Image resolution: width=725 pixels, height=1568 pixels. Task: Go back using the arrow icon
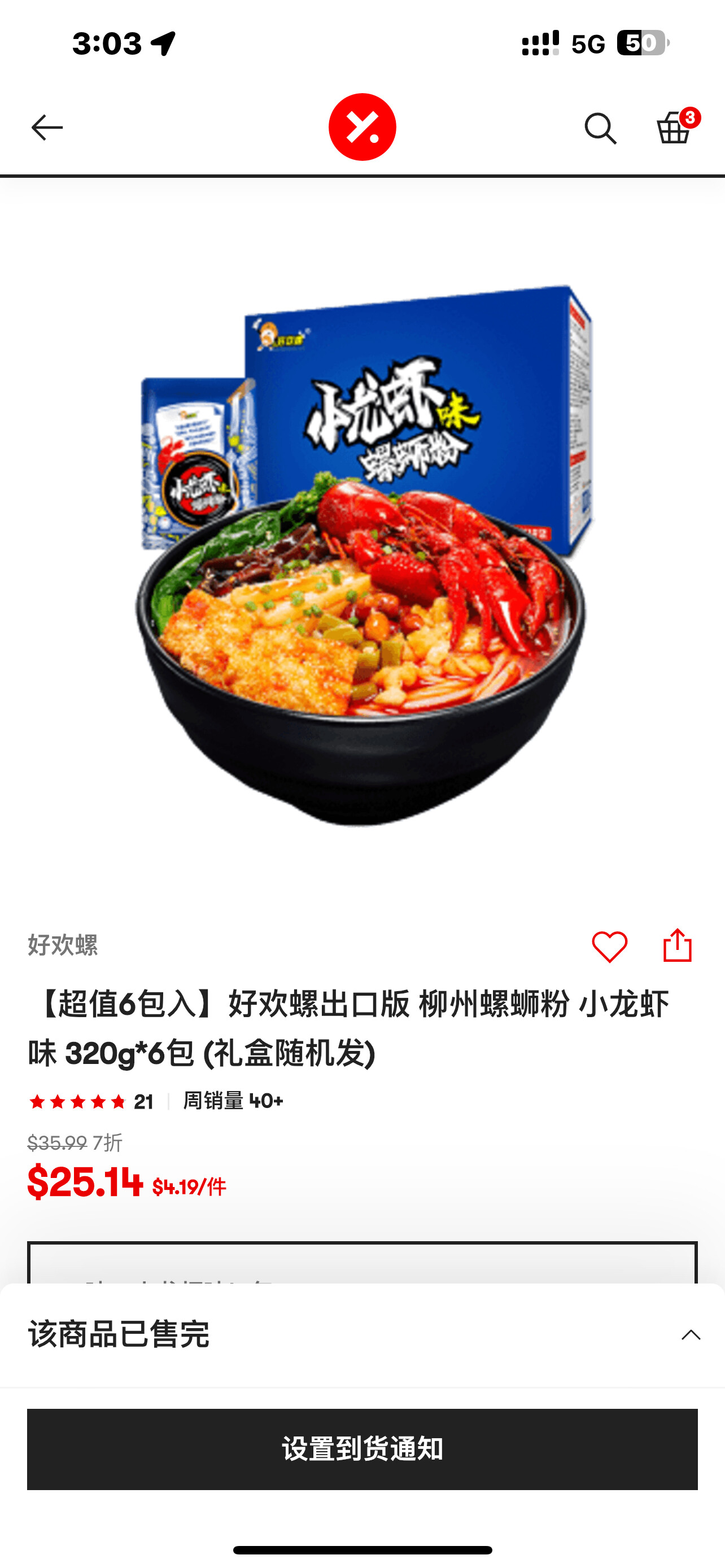(47, 128)
